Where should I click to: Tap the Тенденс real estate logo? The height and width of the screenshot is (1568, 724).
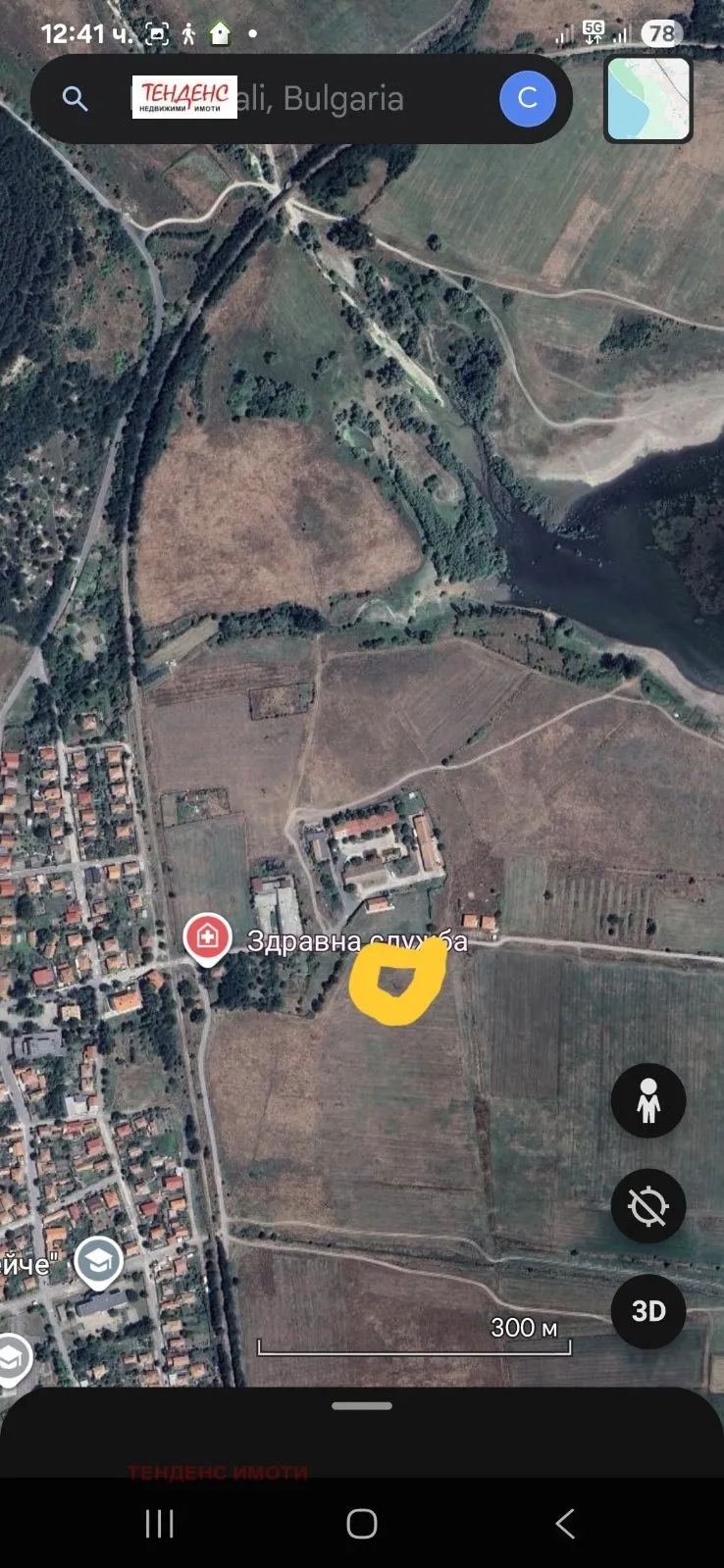click(x=183, y=98)
